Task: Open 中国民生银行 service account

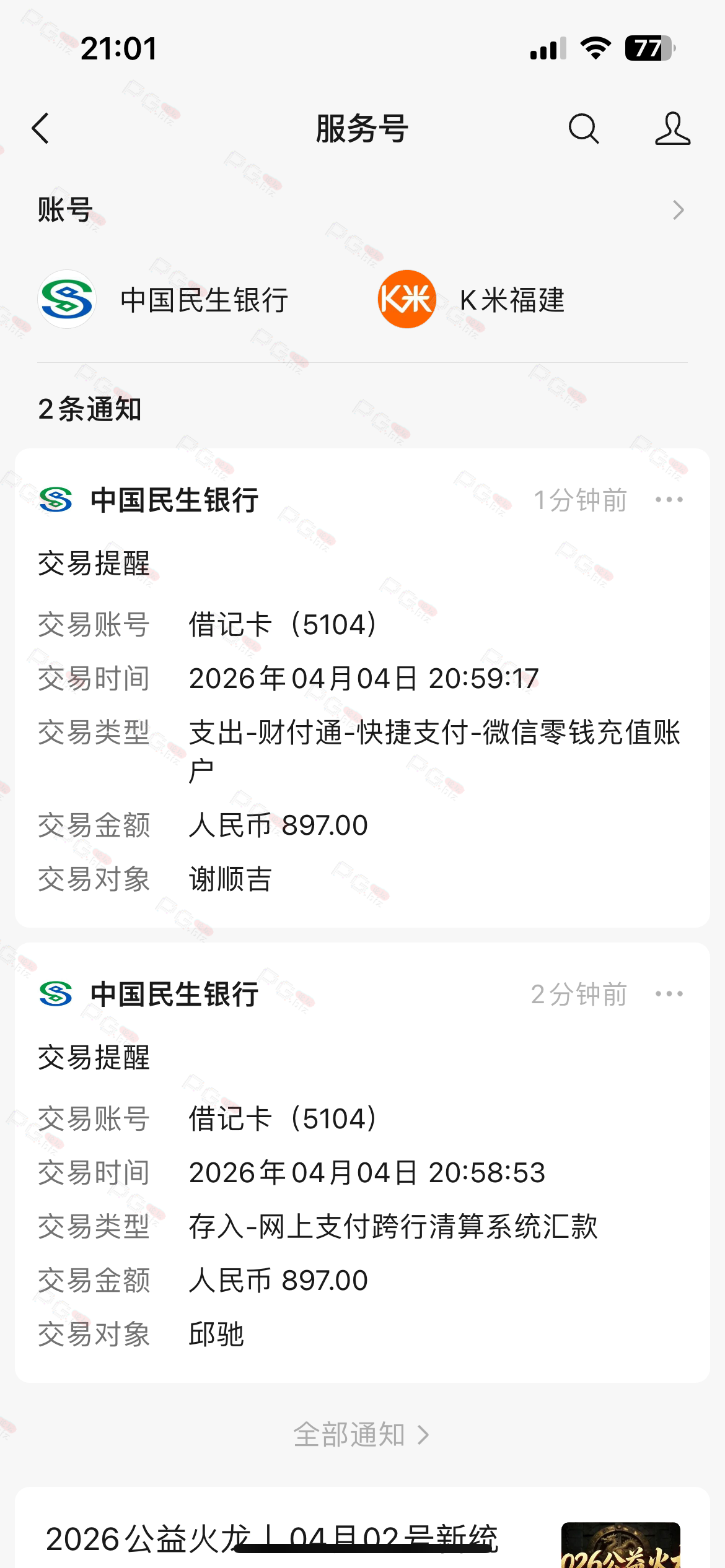Action: [164, 300]
